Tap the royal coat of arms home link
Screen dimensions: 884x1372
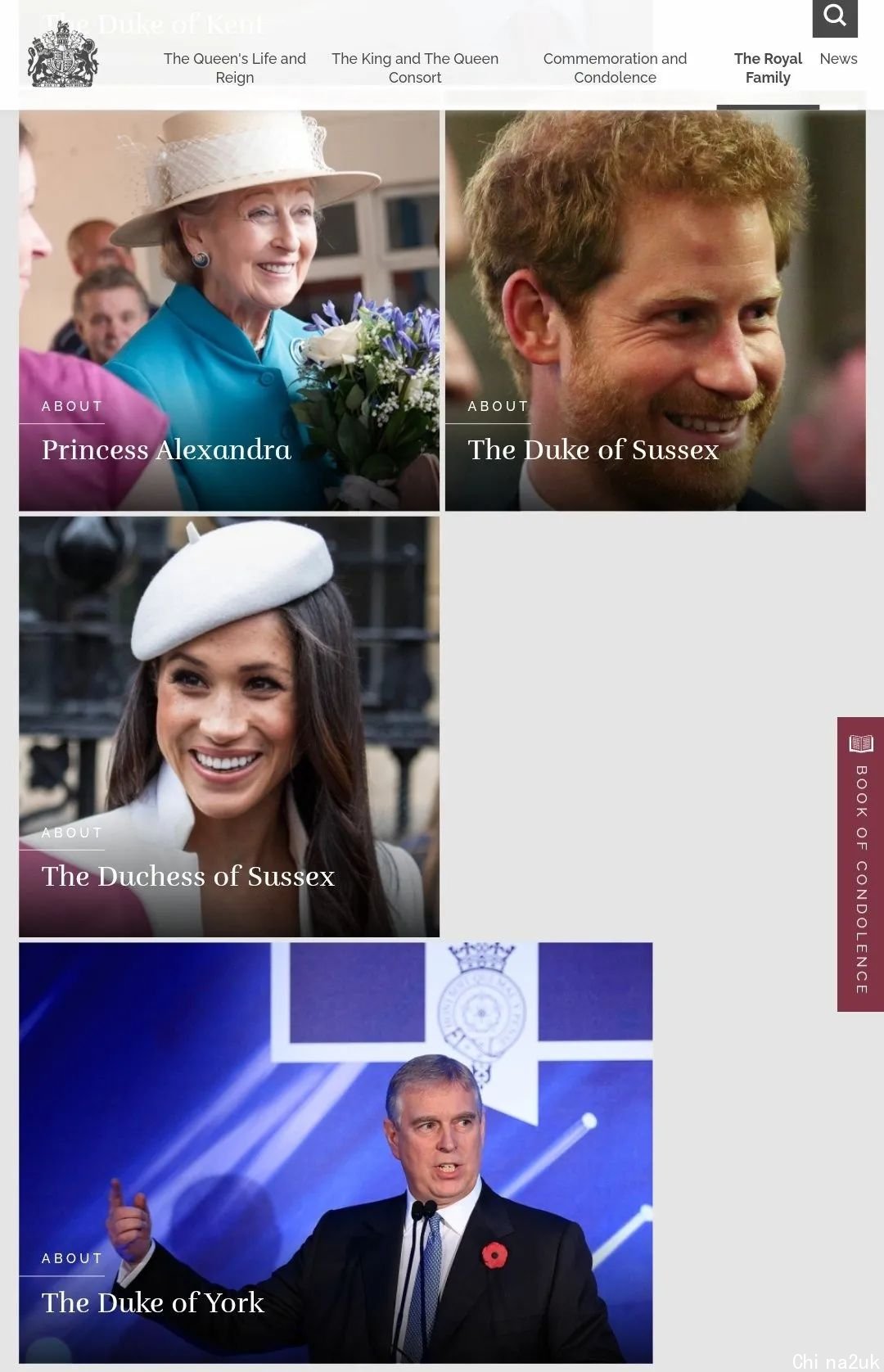click(63, 56)
